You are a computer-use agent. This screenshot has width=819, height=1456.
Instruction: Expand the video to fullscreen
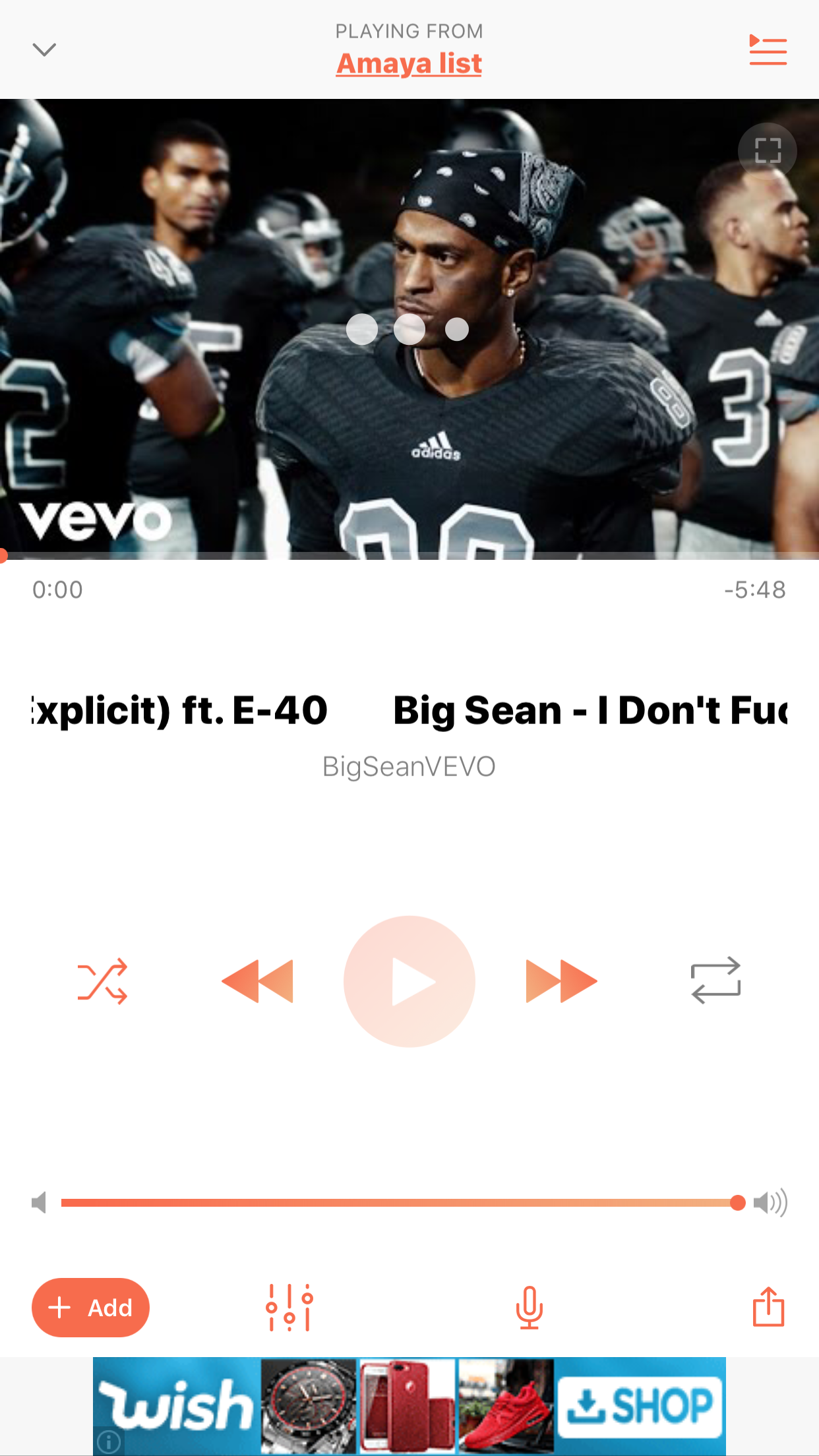[767, 151]
